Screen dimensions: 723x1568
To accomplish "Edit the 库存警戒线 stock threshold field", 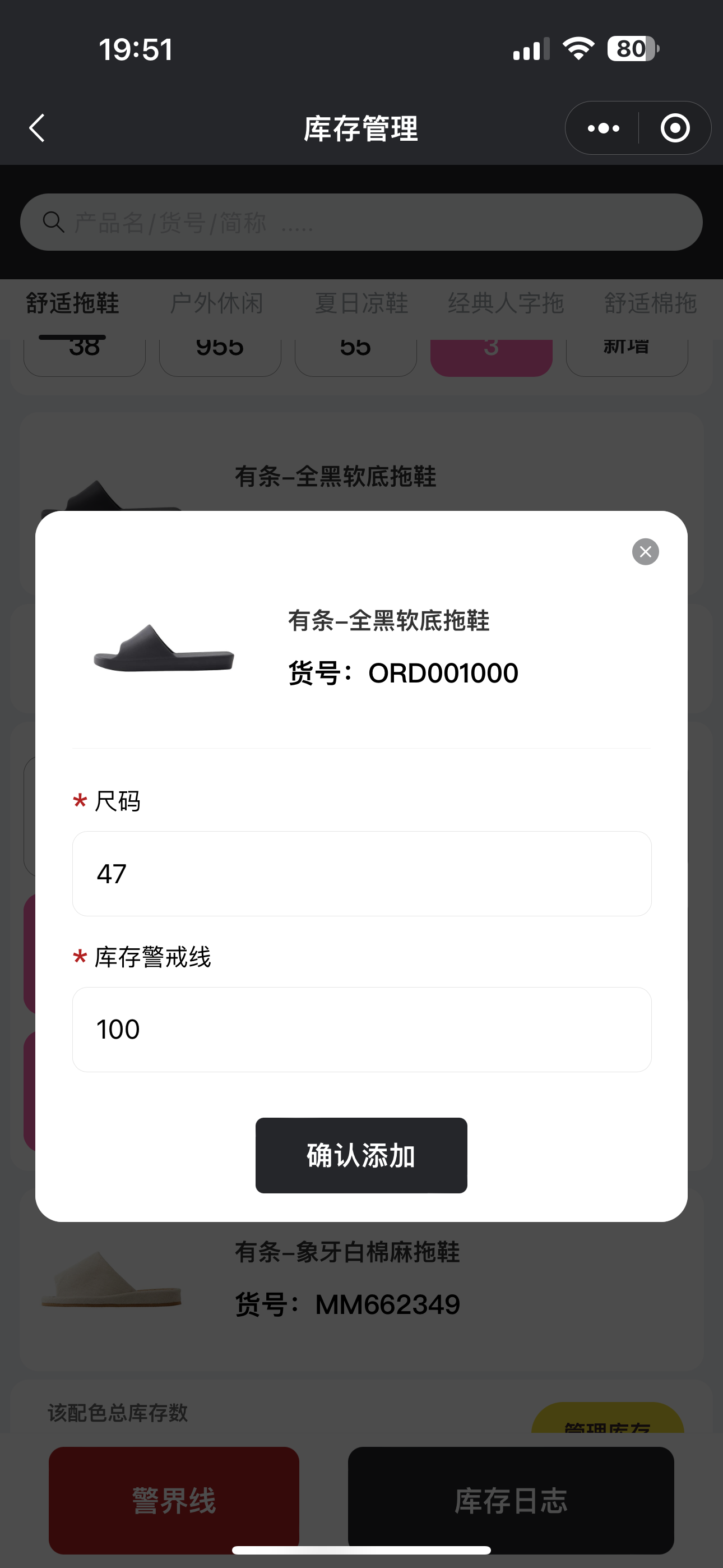I will click(361, 1029).
